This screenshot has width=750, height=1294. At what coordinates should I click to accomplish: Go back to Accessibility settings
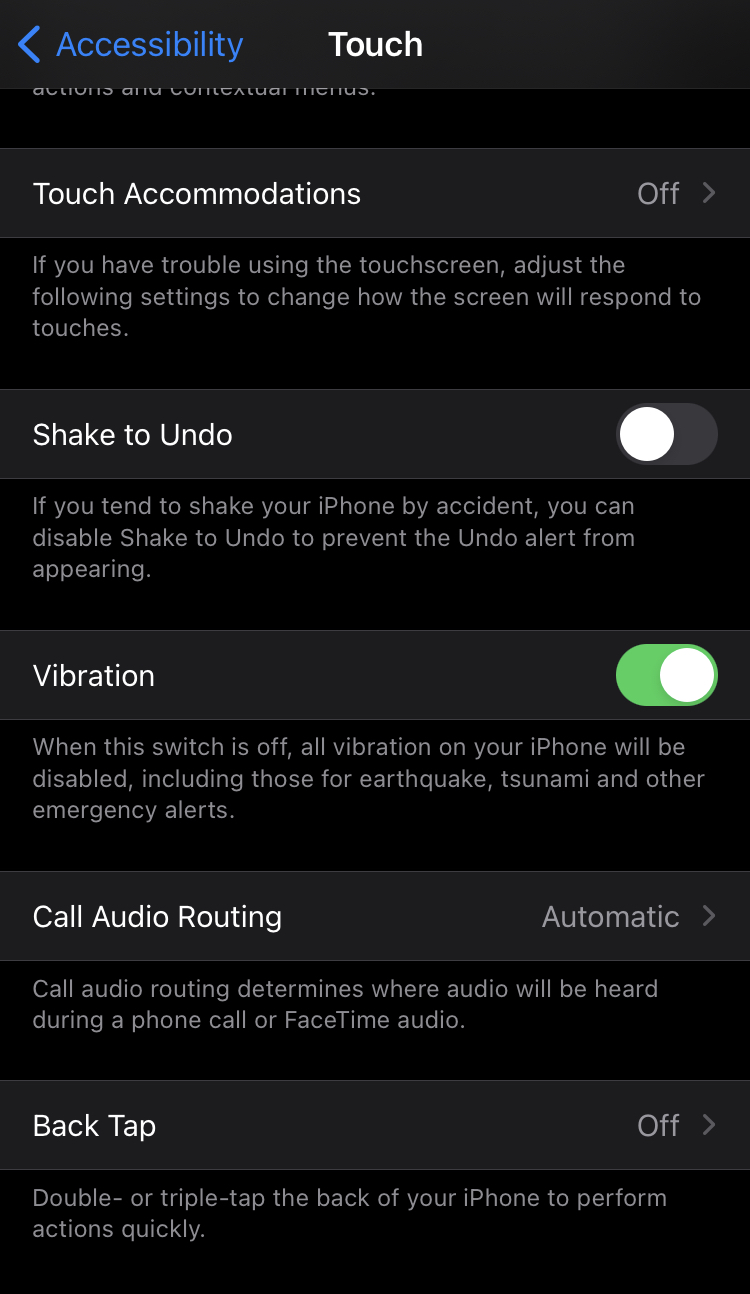131,45
